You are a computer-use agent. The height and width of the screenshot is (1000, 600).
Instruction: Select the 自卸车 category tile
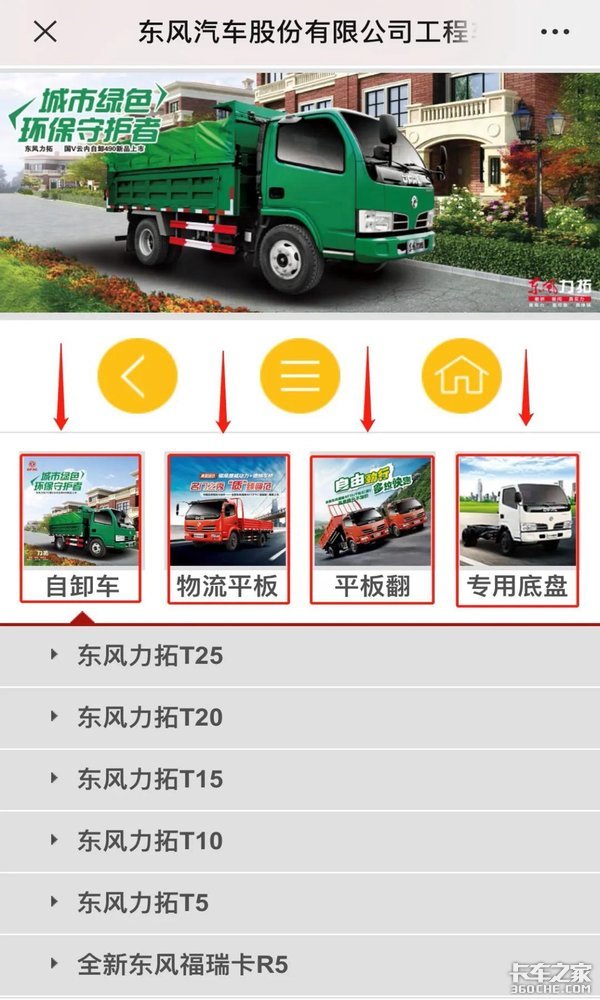click(x=81, y=528)
